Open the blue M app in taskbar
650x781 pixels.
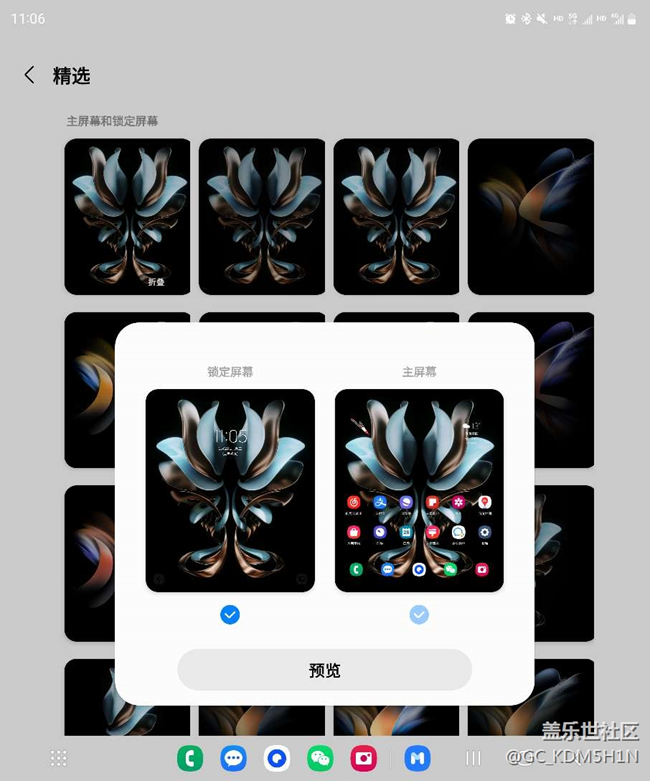tap(417, 758)
